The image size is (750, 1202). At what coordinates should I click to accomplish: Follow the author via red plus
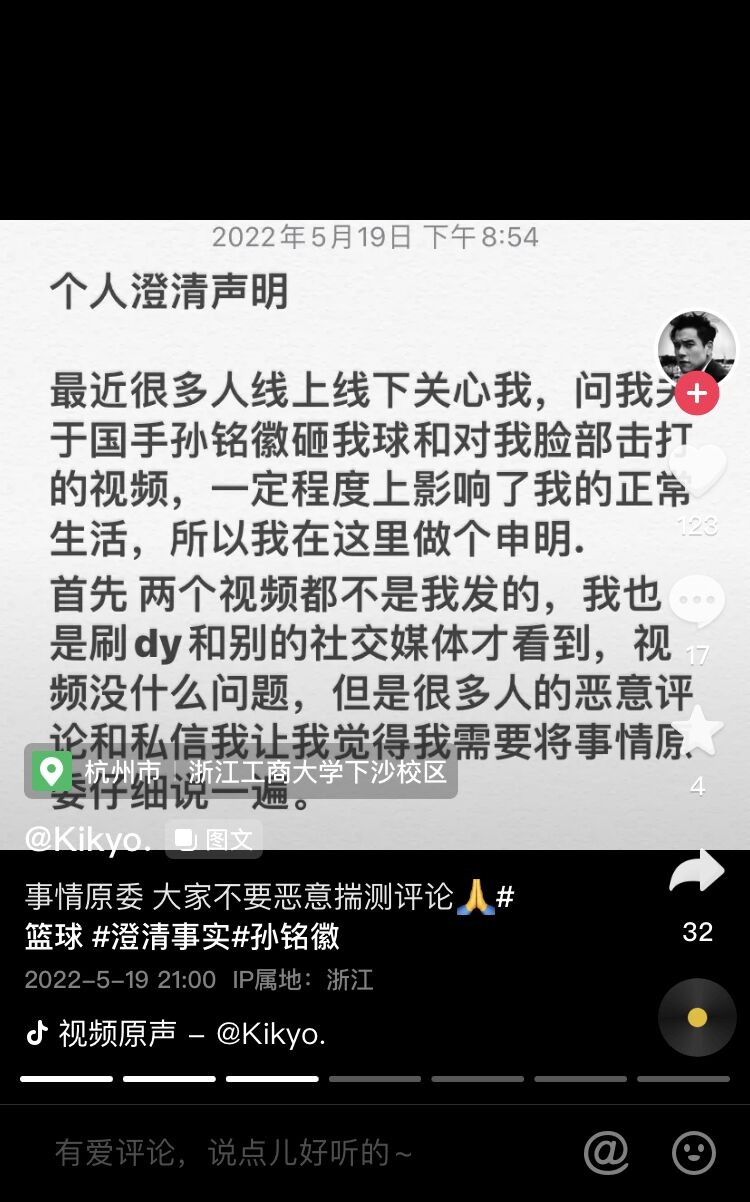(696, 394)
